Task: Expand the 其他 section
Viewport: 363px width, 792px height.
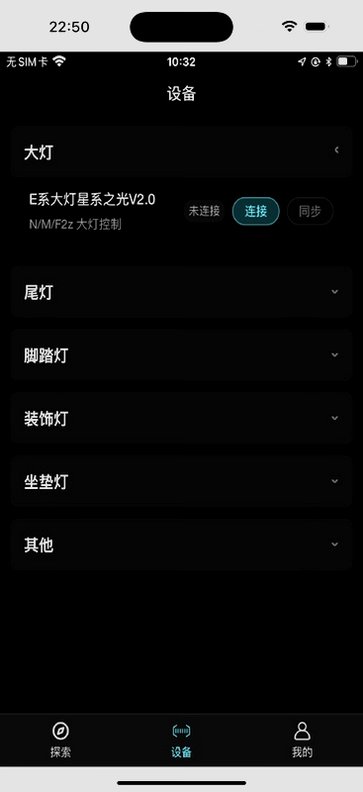Action: [181, 544]
